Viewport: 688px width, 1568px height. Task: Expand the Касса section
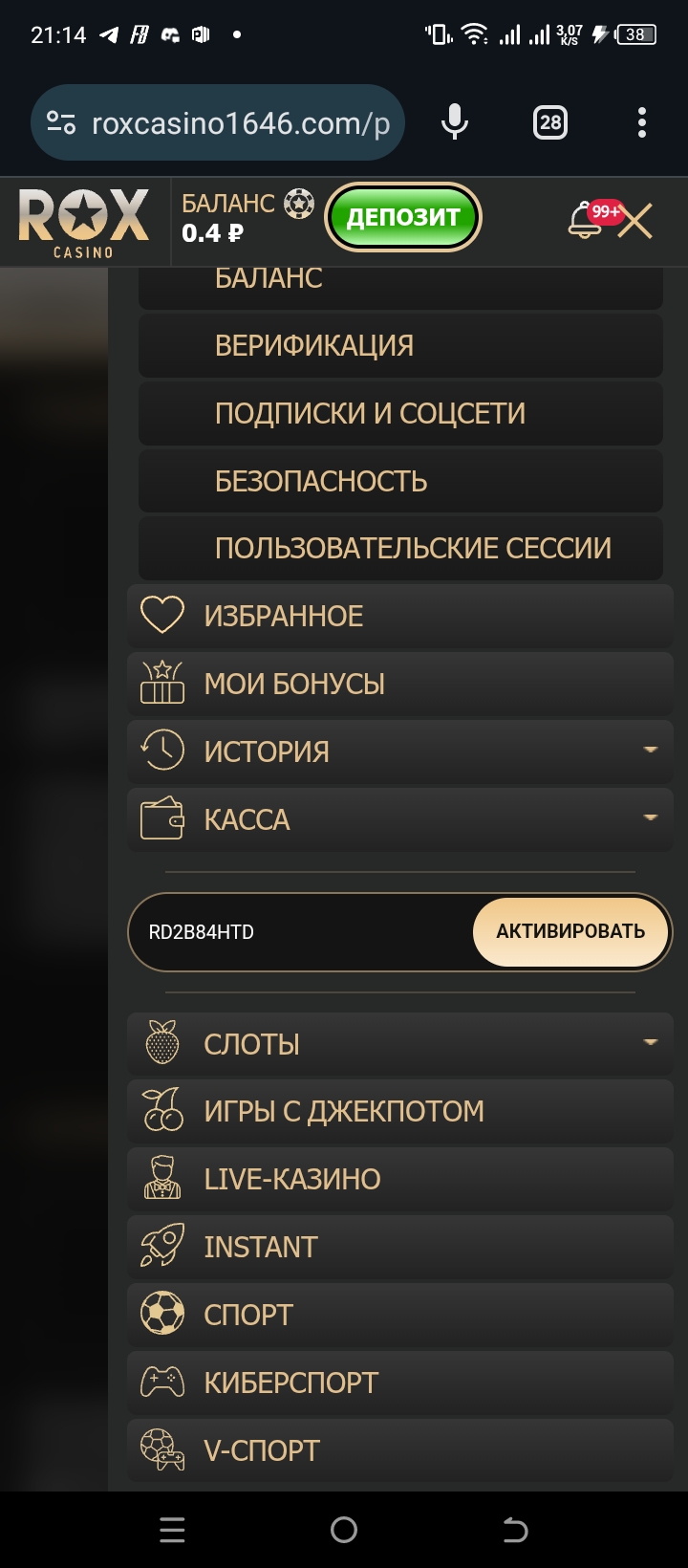tap(399, 820)
